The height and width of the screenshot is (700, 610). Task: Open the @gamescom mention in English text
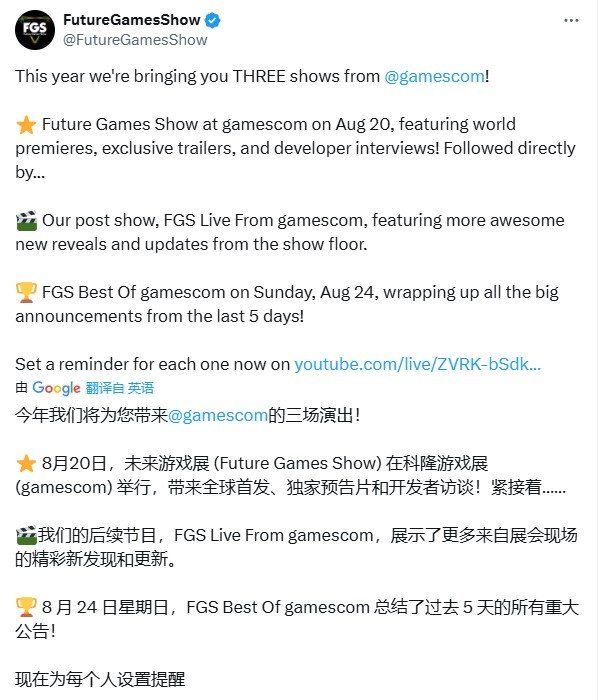[x=434, y=76]
